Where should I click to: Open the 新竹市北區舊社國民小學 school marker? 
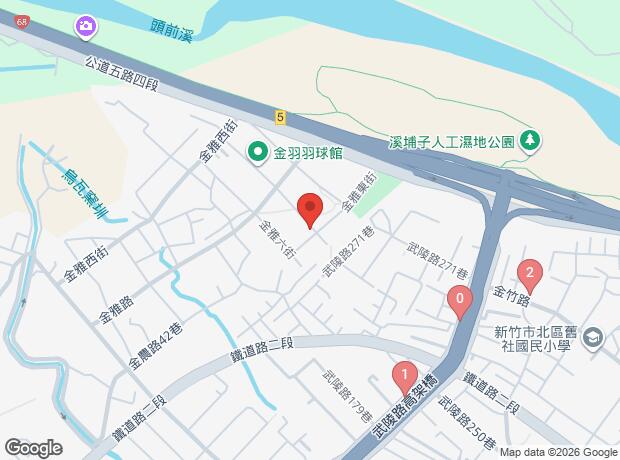point(593,339)
